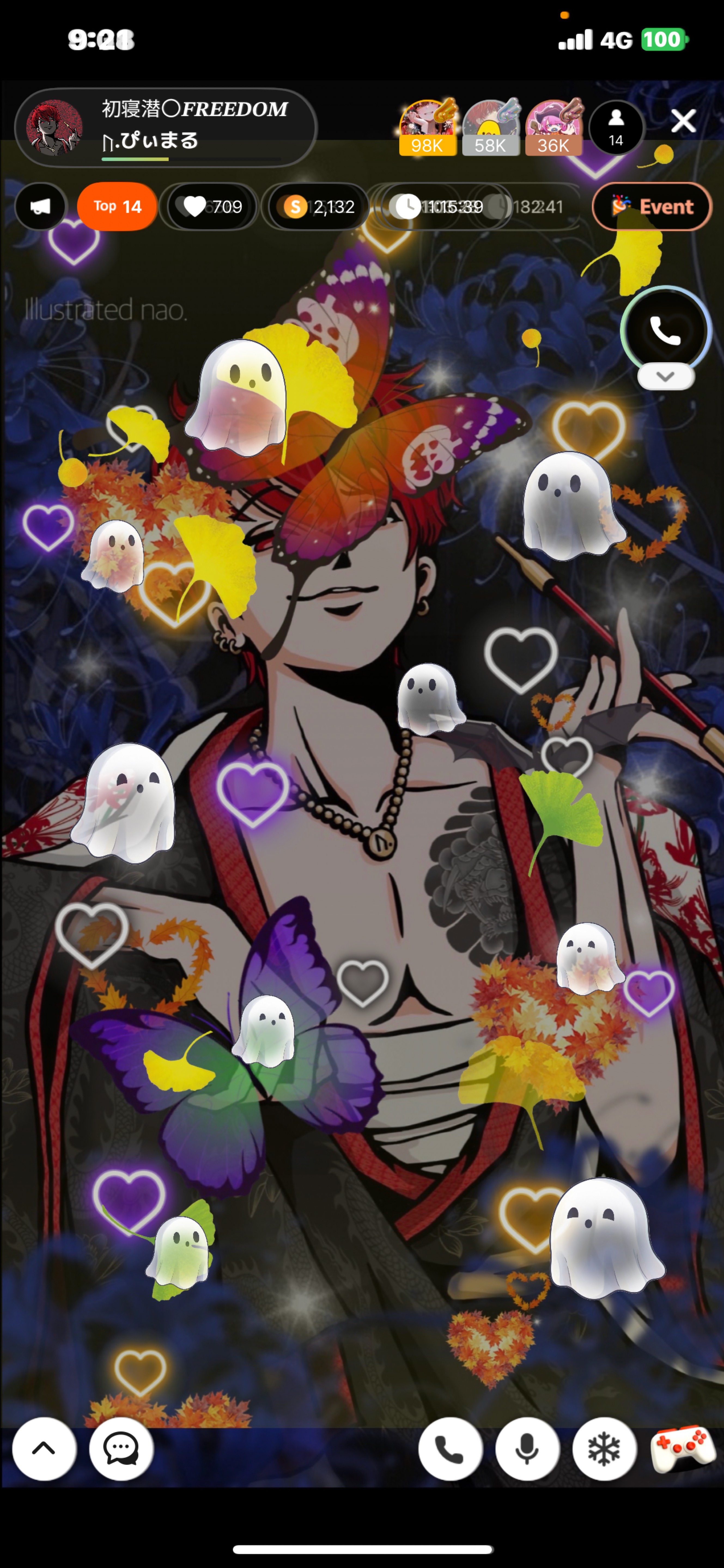Tap the 709 likes heart chip
This screenshot has height=1568, width=724.
[x=212, y=207]
